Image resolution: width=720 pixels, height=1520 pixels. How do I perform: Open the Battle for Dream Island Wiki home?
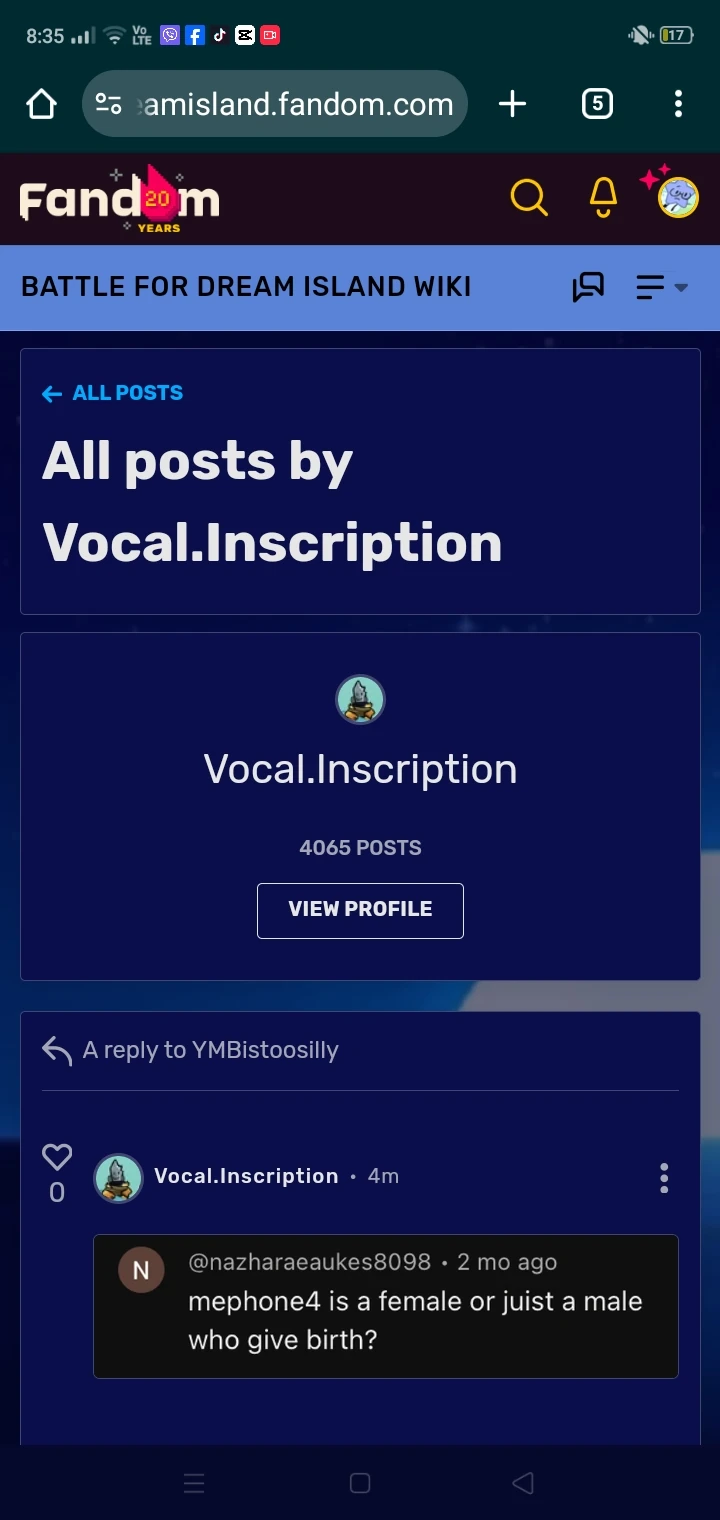click(246, 287)
